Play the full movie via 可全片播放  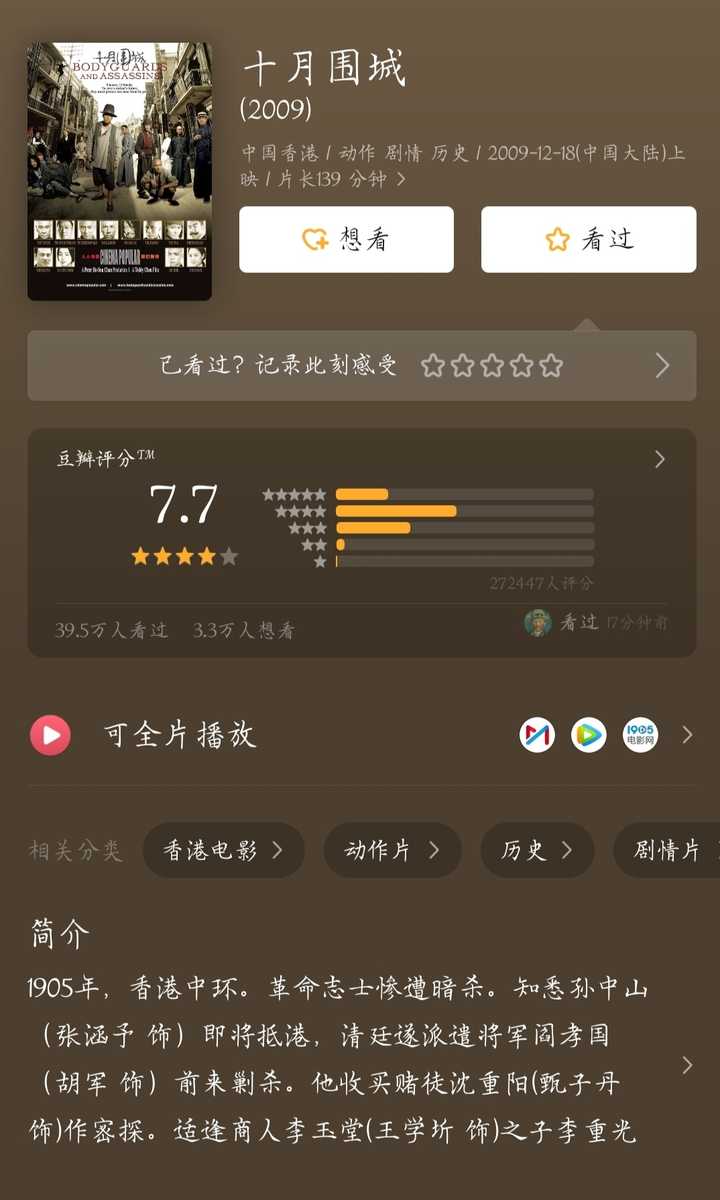pyautogui.click(x=178, y=735)
